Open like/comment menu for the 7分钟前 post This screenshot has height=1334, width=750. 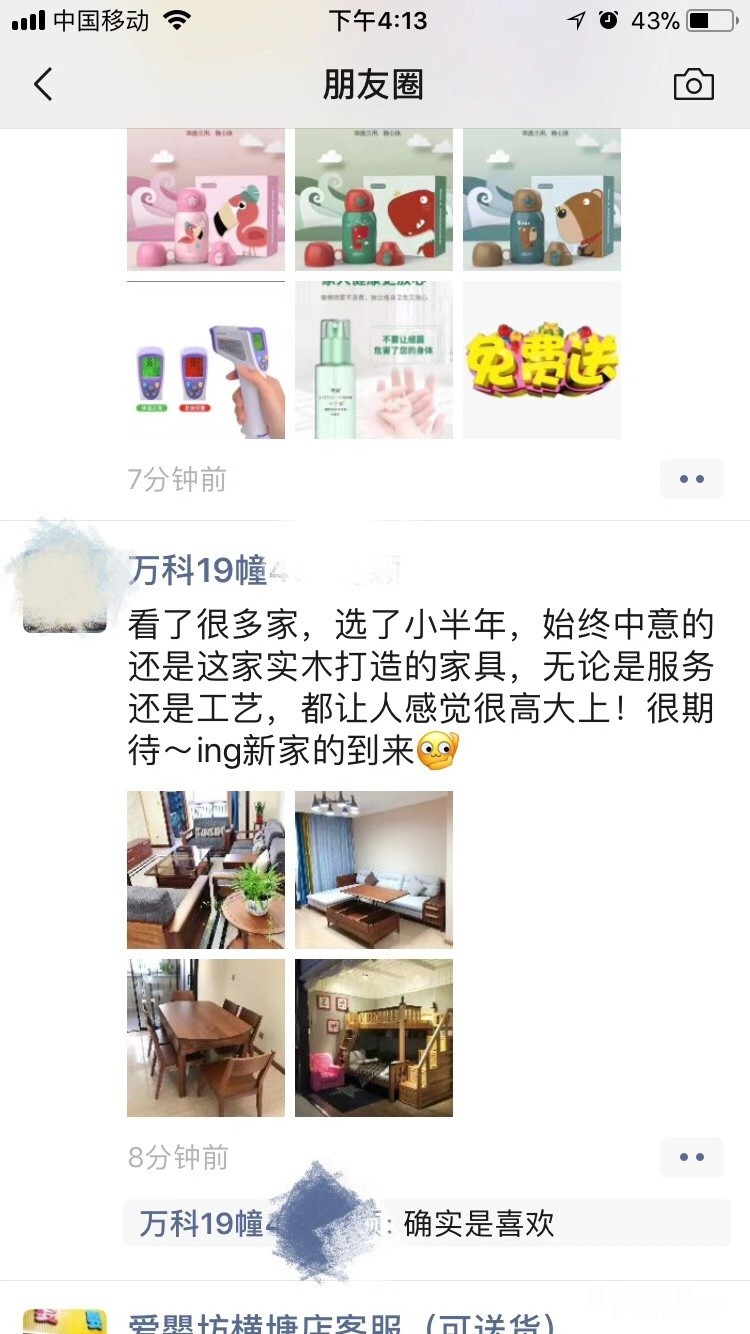point(691,479)
